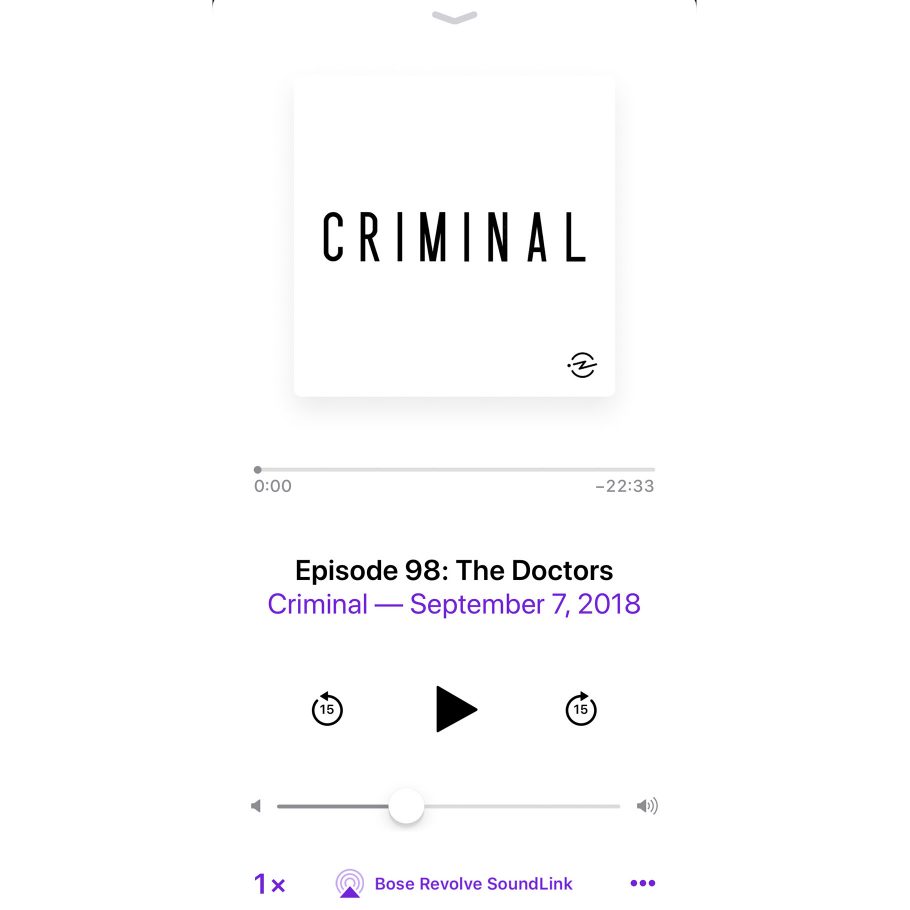Tap the volume slider track
Image resolution: width=910 pixels, height=910 pixels.
tap(520, 806)
